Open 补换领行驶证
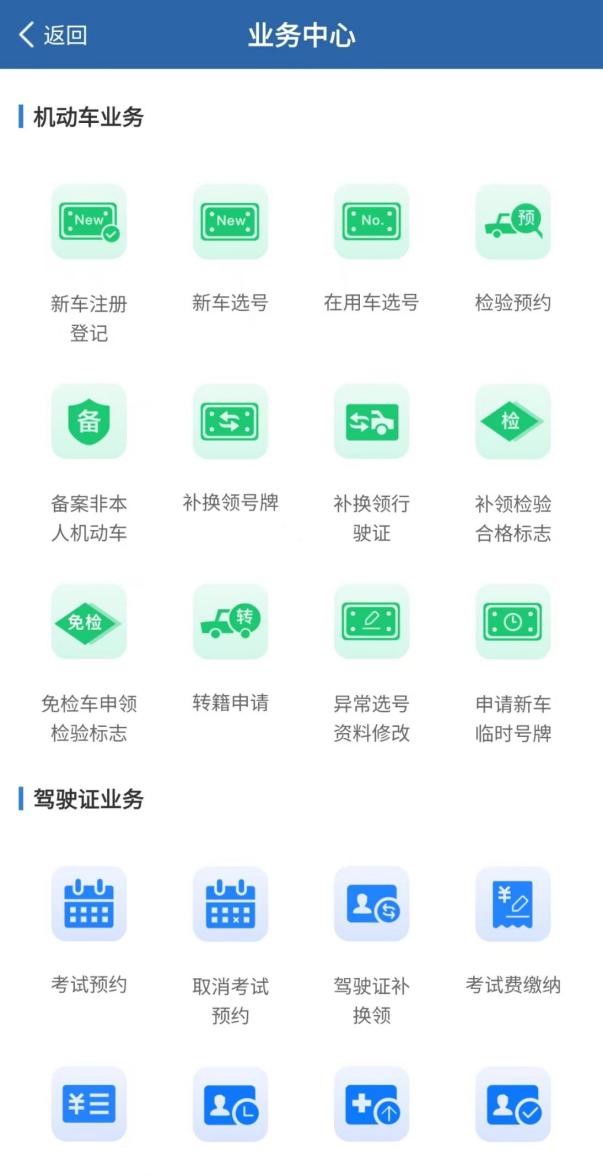The image size is (603, 1176). (371, 422)
